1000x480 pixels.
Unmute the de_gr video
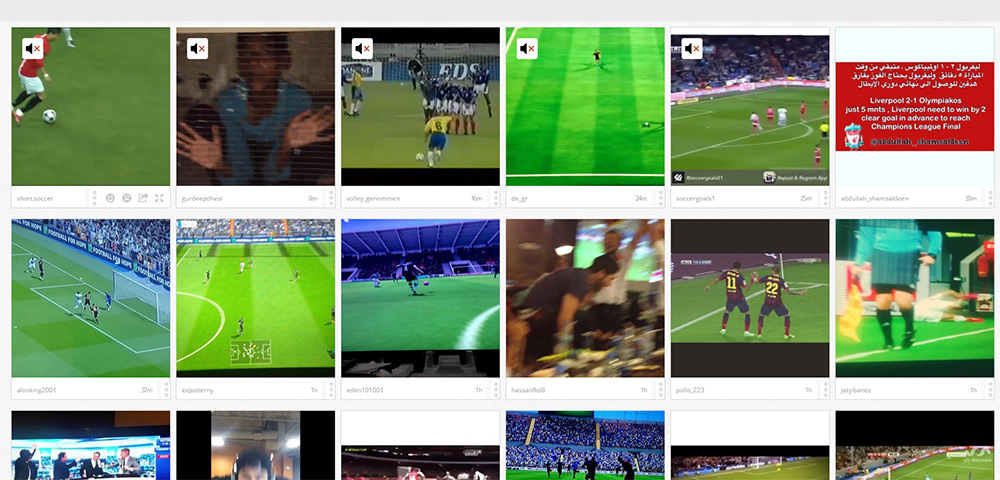click(527, 48)
